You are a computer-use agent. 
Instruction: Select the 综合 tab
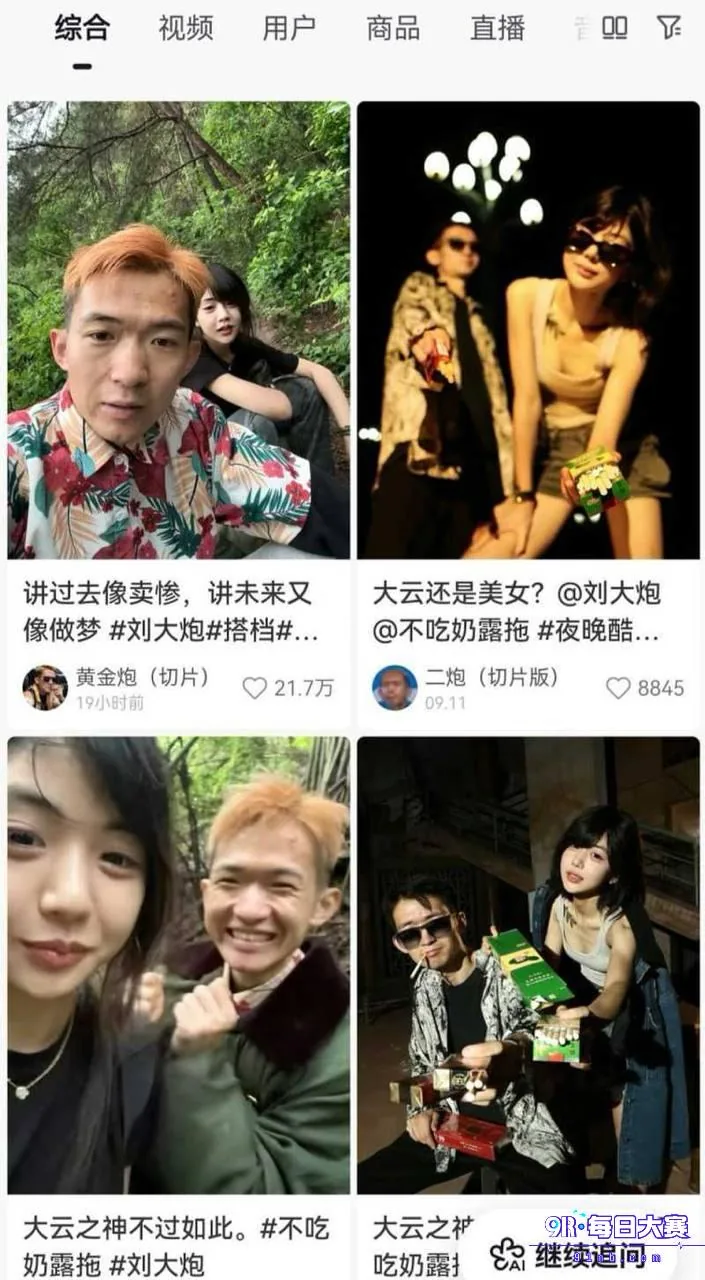pos(82,29)
